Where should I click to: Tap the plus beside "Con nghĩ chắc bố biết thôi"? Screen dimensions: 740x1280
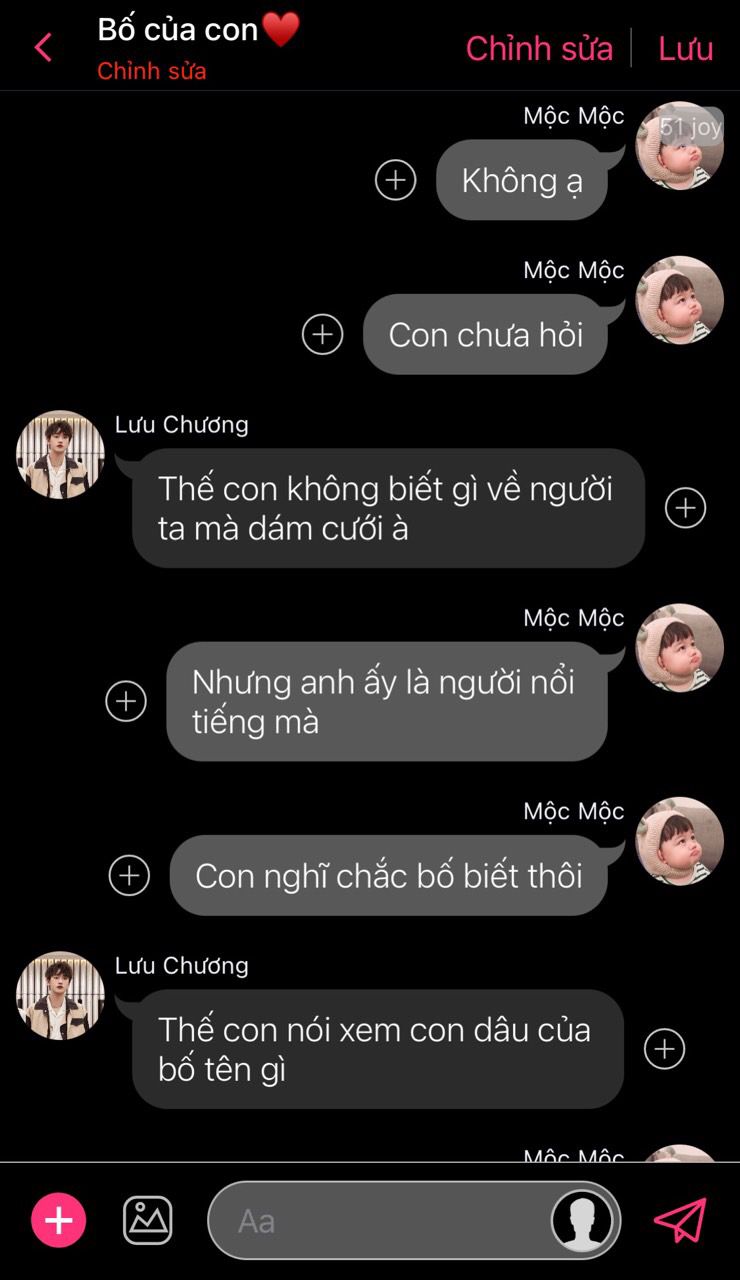(x=129, y=876)
